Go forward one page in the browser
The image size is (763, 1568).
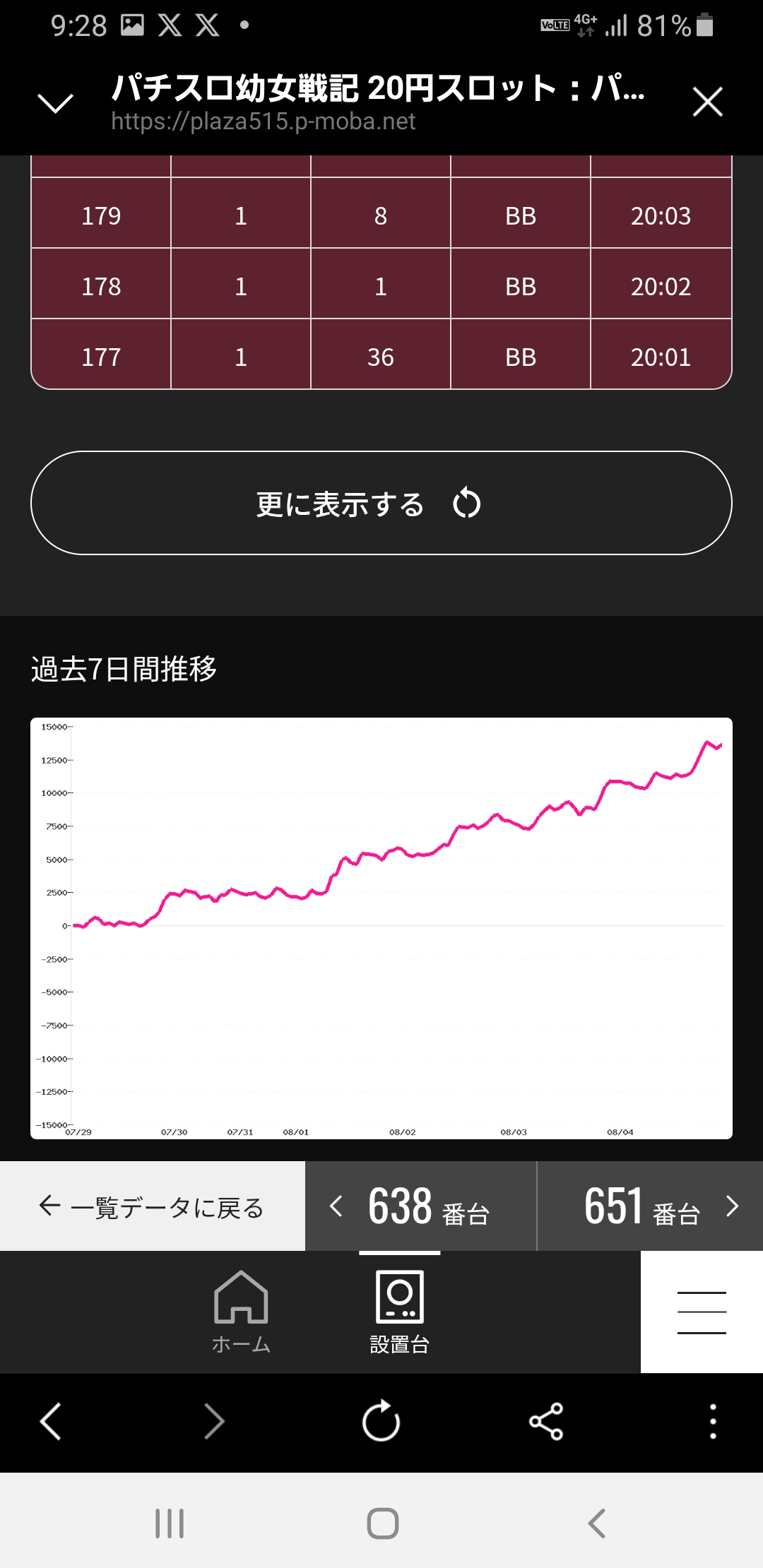(x=214, y=1421)
